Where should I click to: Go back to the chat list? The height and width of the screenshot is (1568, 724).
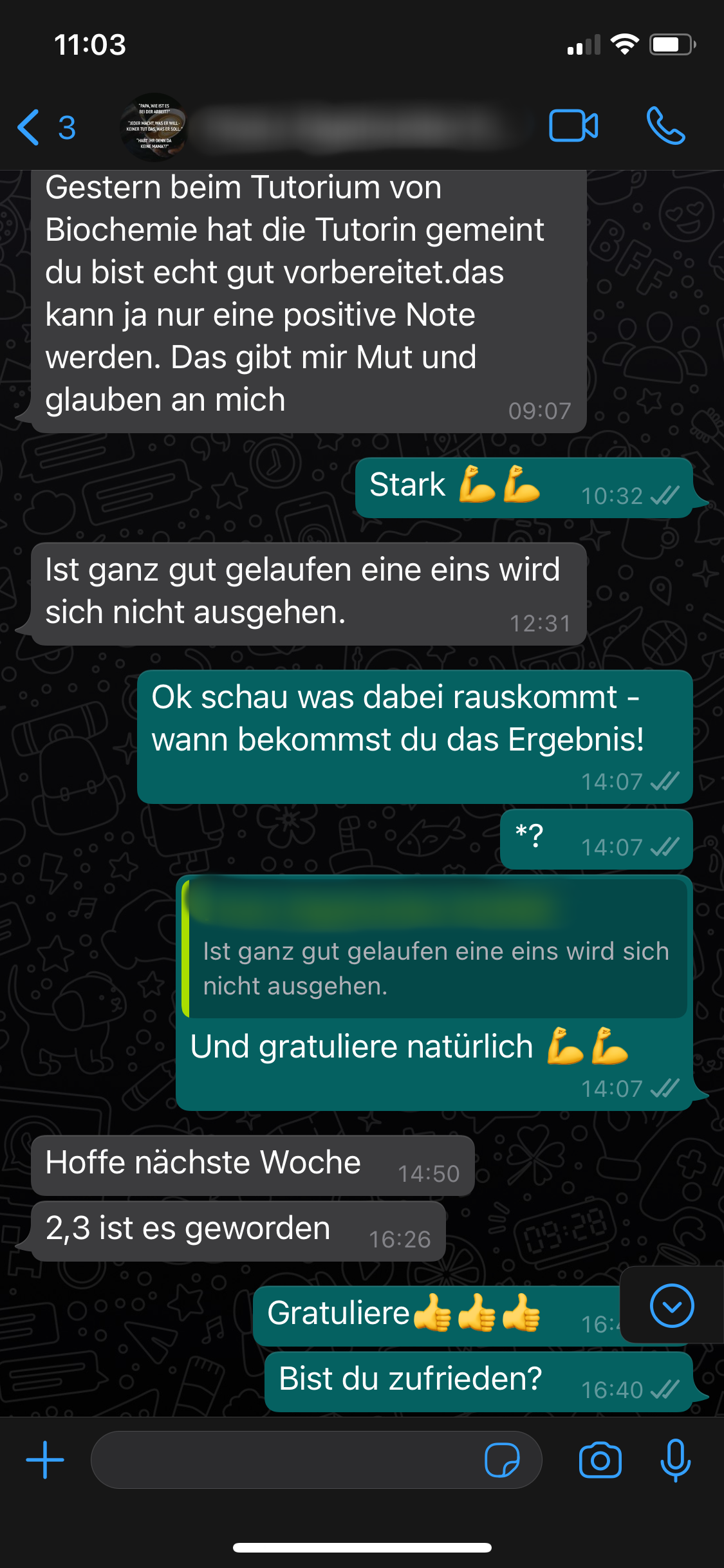45,127
